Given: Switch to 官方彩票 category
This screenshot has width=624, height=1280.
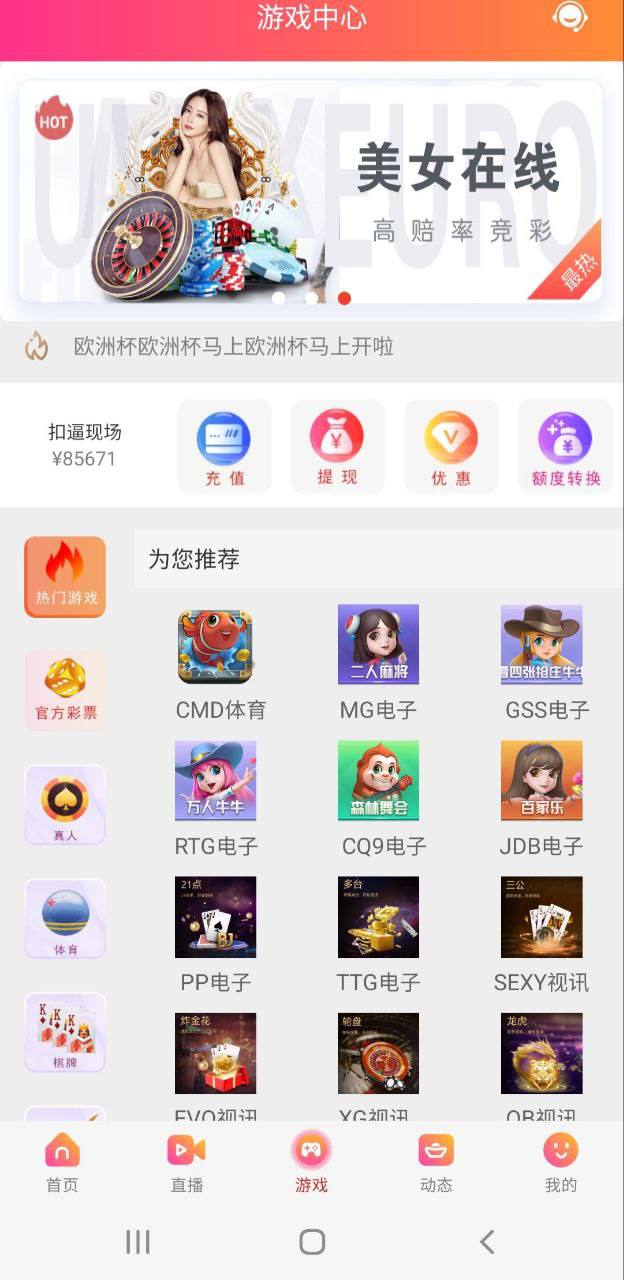Looking at the screenshot, I should coord(65,691).
